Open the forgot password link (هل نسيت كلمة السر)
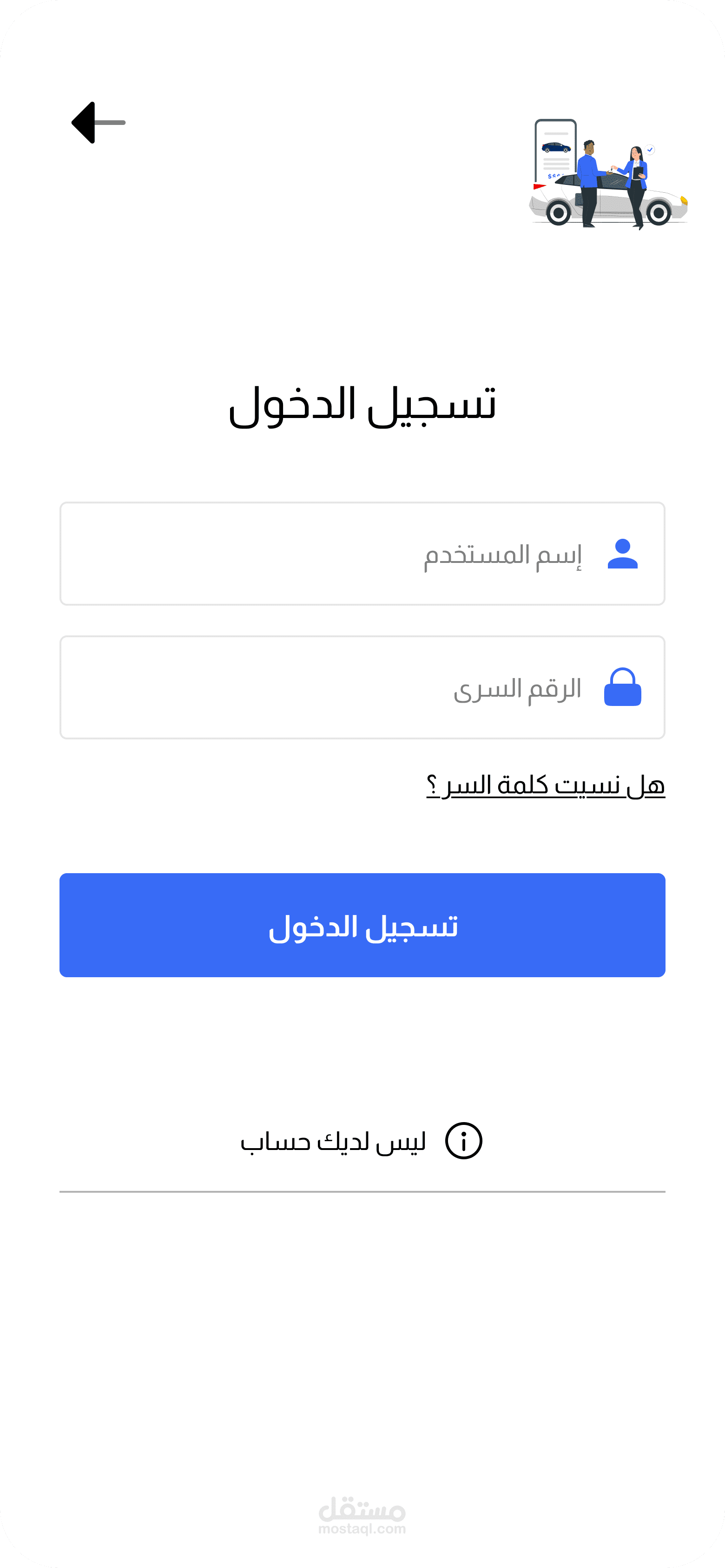This screenshot has height=1568, width=725. pos(545,784)
